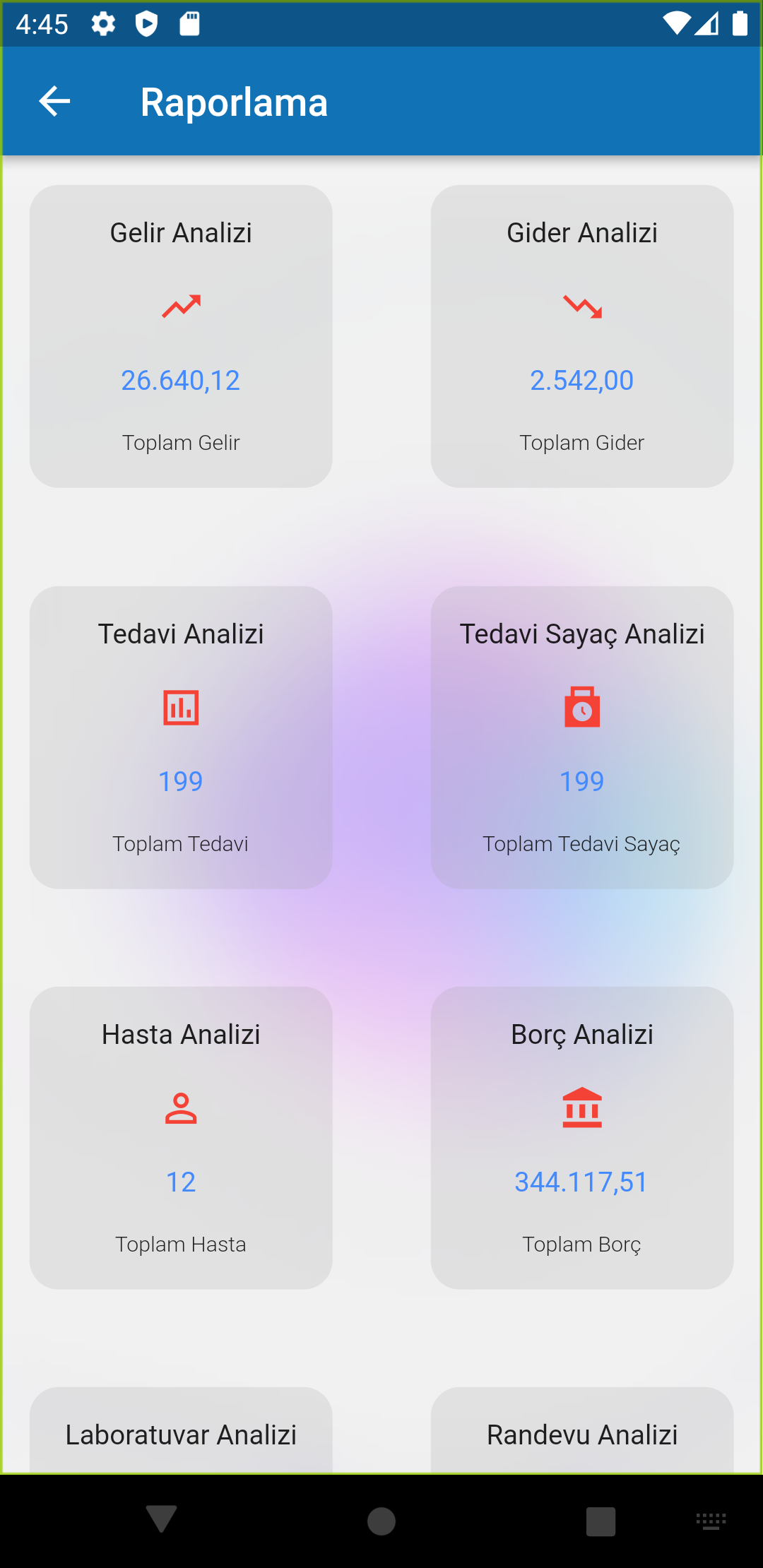Show the Borç Analizi report
763x1568 pixels.
click(581, 1137)
